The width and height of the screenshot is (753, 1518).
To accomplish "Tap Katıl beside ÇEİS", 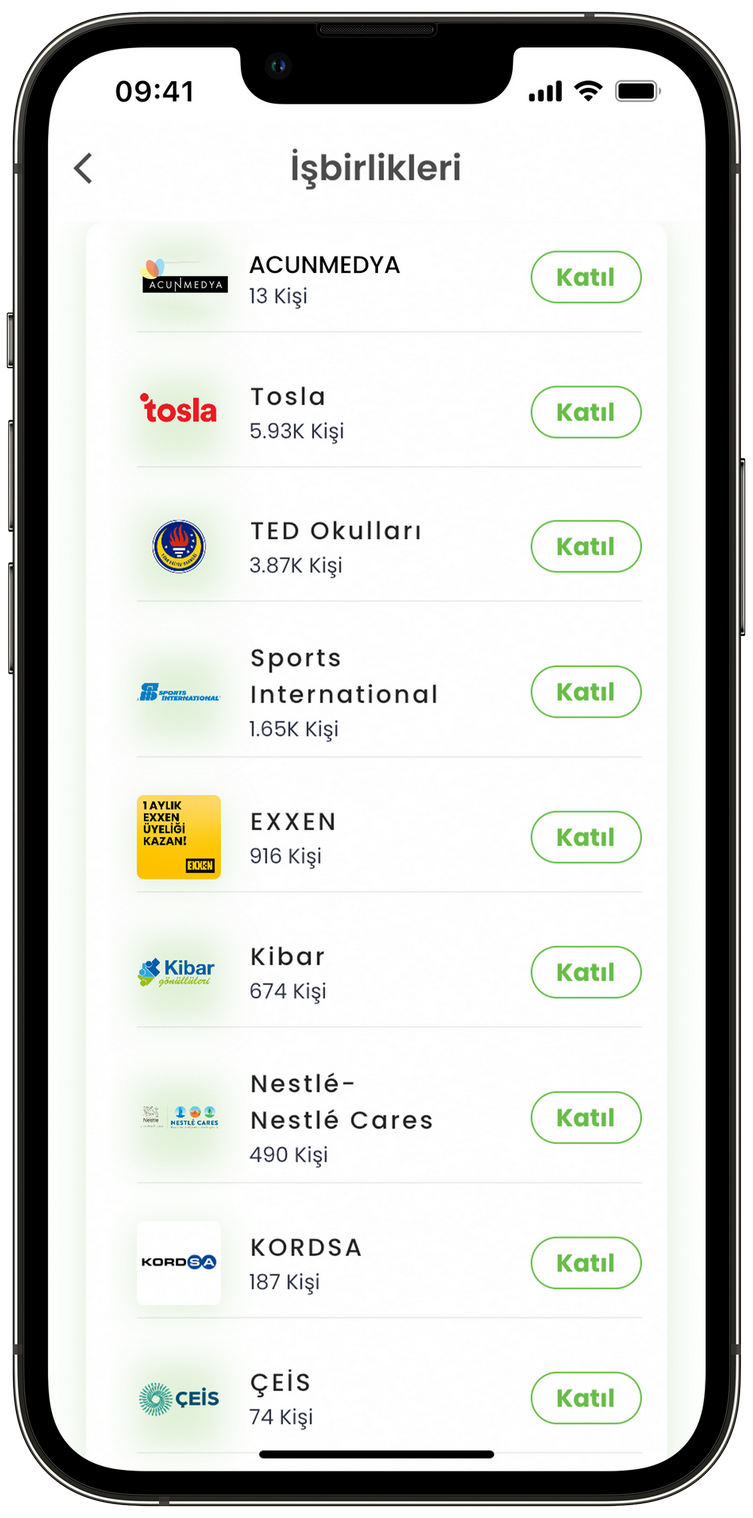I will [585, 1398].
